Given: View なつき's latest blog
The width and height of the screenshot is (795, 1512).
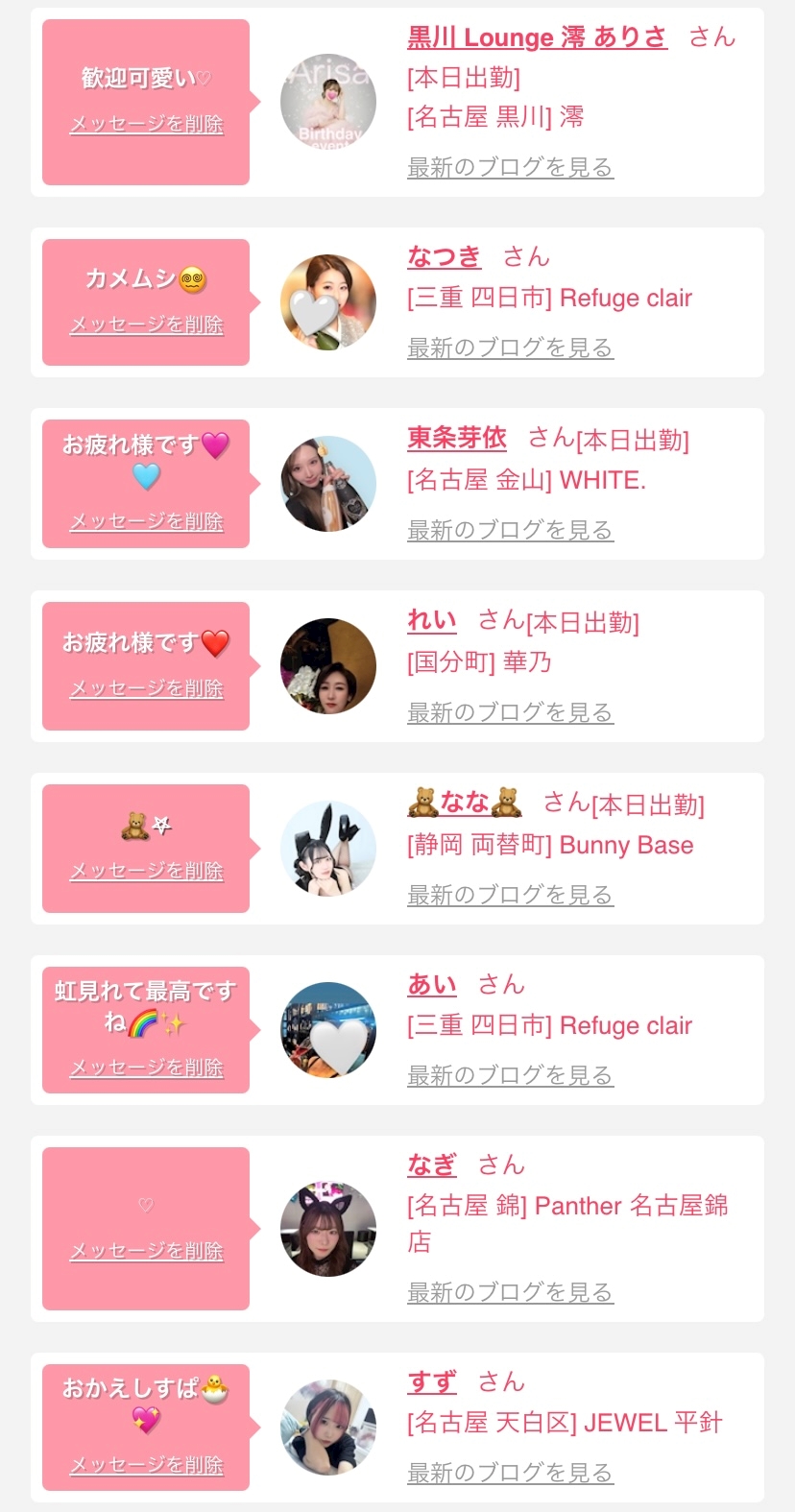Looking at the screenshot, I should pyautogui.click(x=510, y=348).
